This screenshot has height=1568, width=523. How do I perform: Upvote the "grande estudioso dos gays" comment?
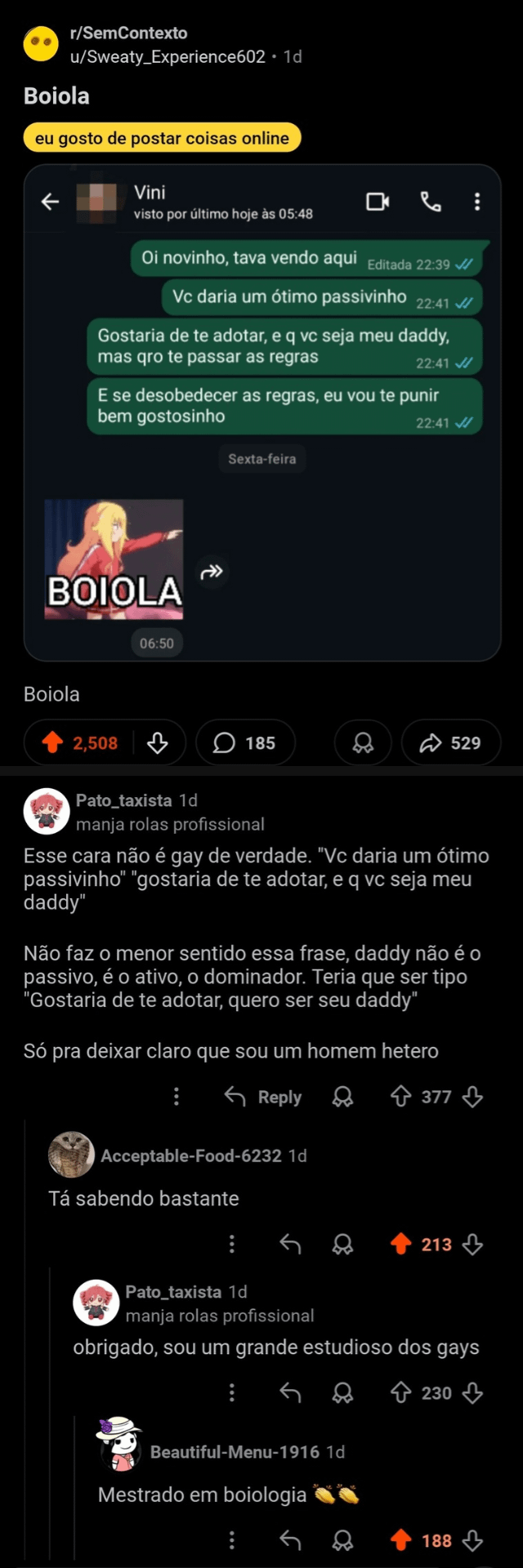(x=400, y=1392)
